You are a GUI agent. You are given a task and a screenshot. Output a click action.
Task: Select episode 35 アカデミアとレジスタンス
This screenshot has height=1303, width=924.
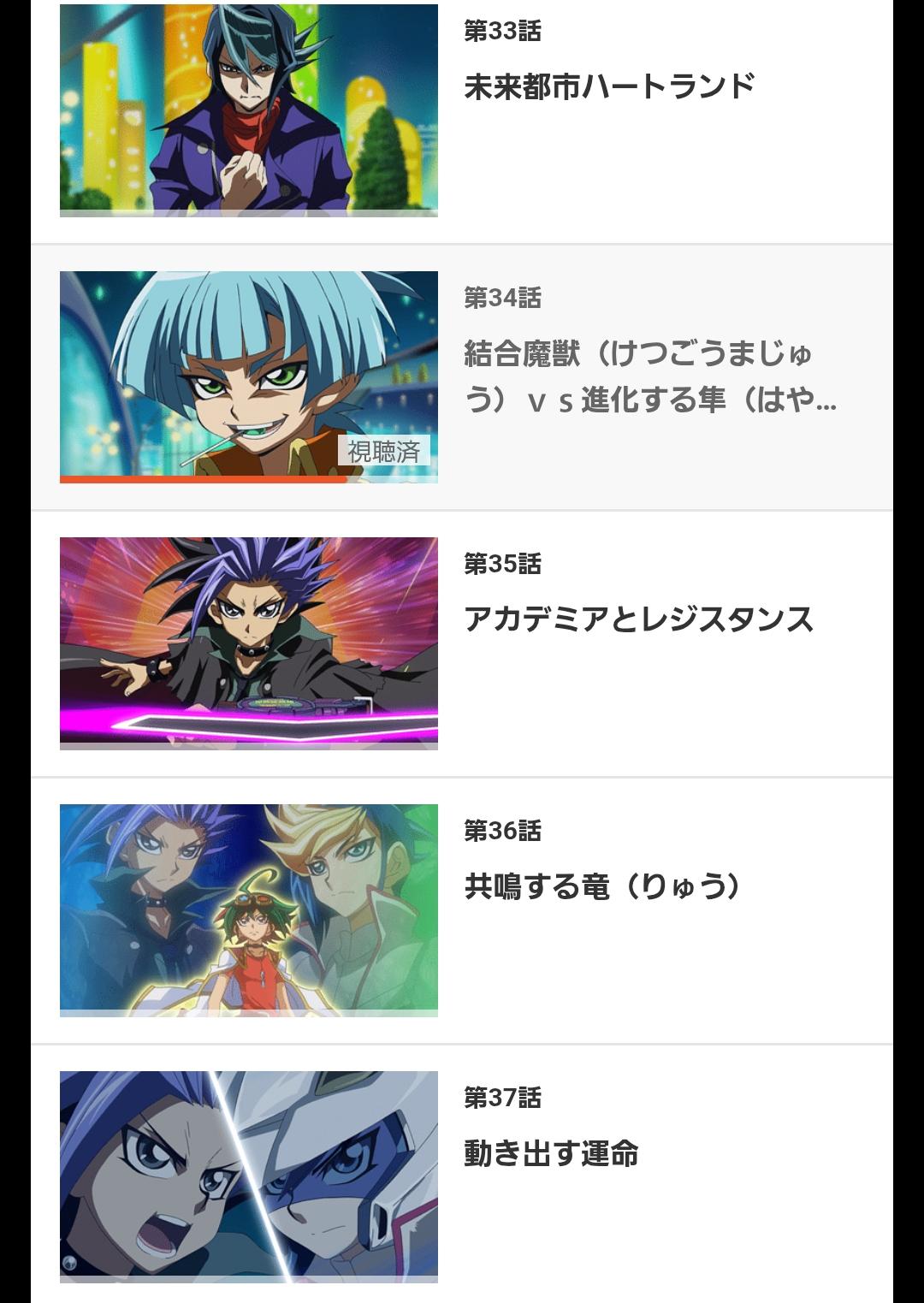tap(248, 643)
